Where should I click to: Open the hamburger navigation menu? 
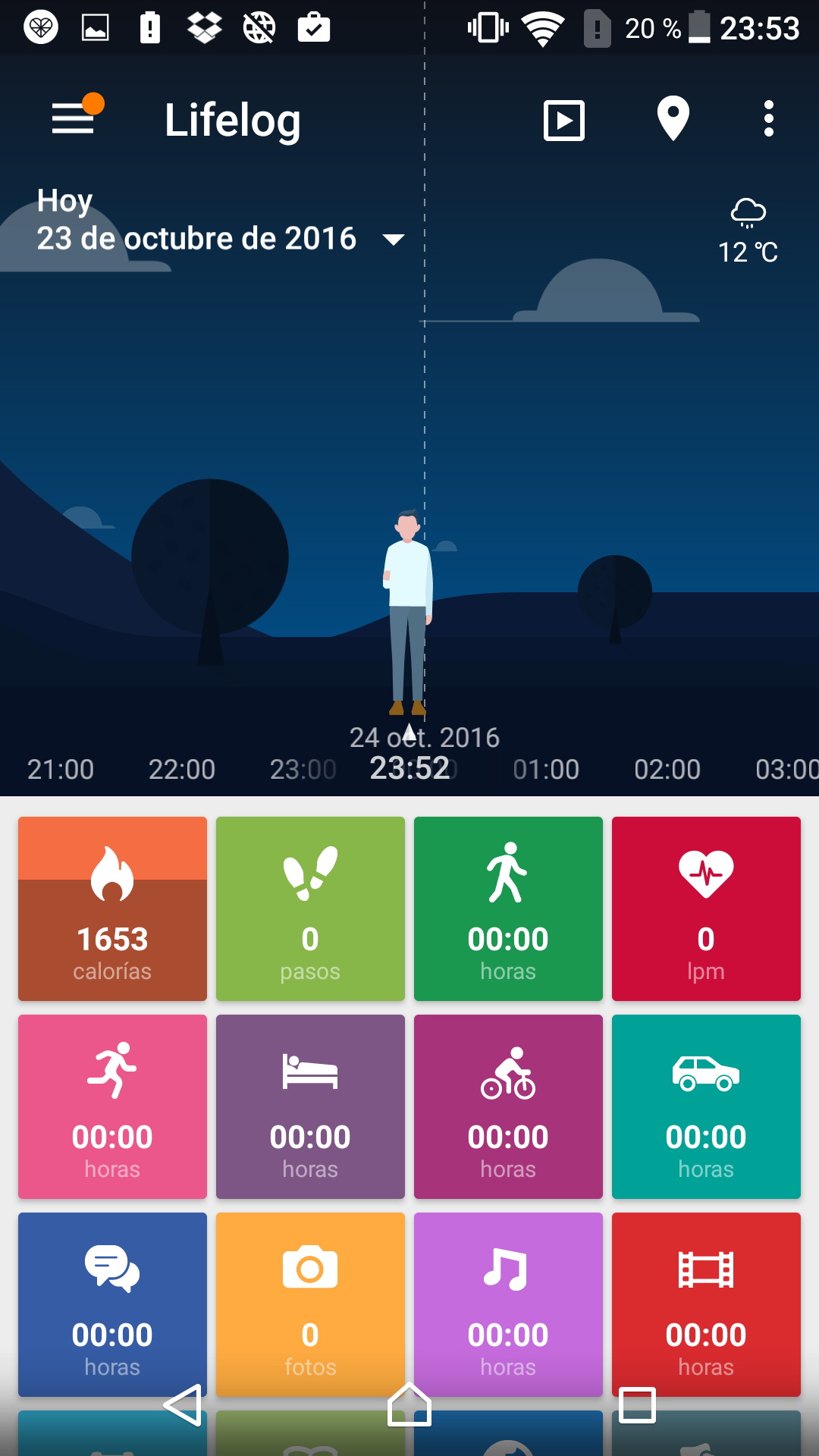pyautogui.click(x=74, y=119)
